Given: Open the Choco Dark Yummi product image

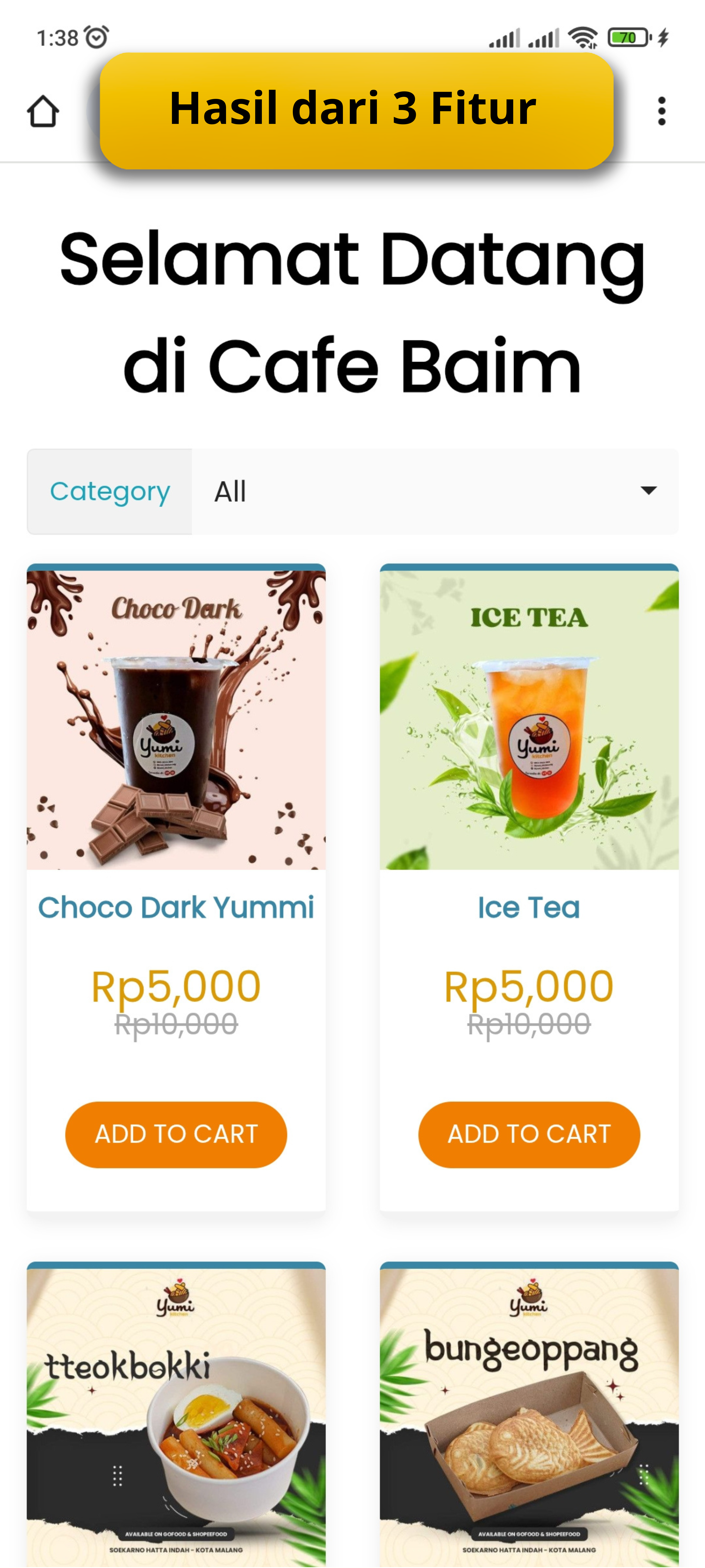Looking at the screenshot, I should tap(176, 719).
